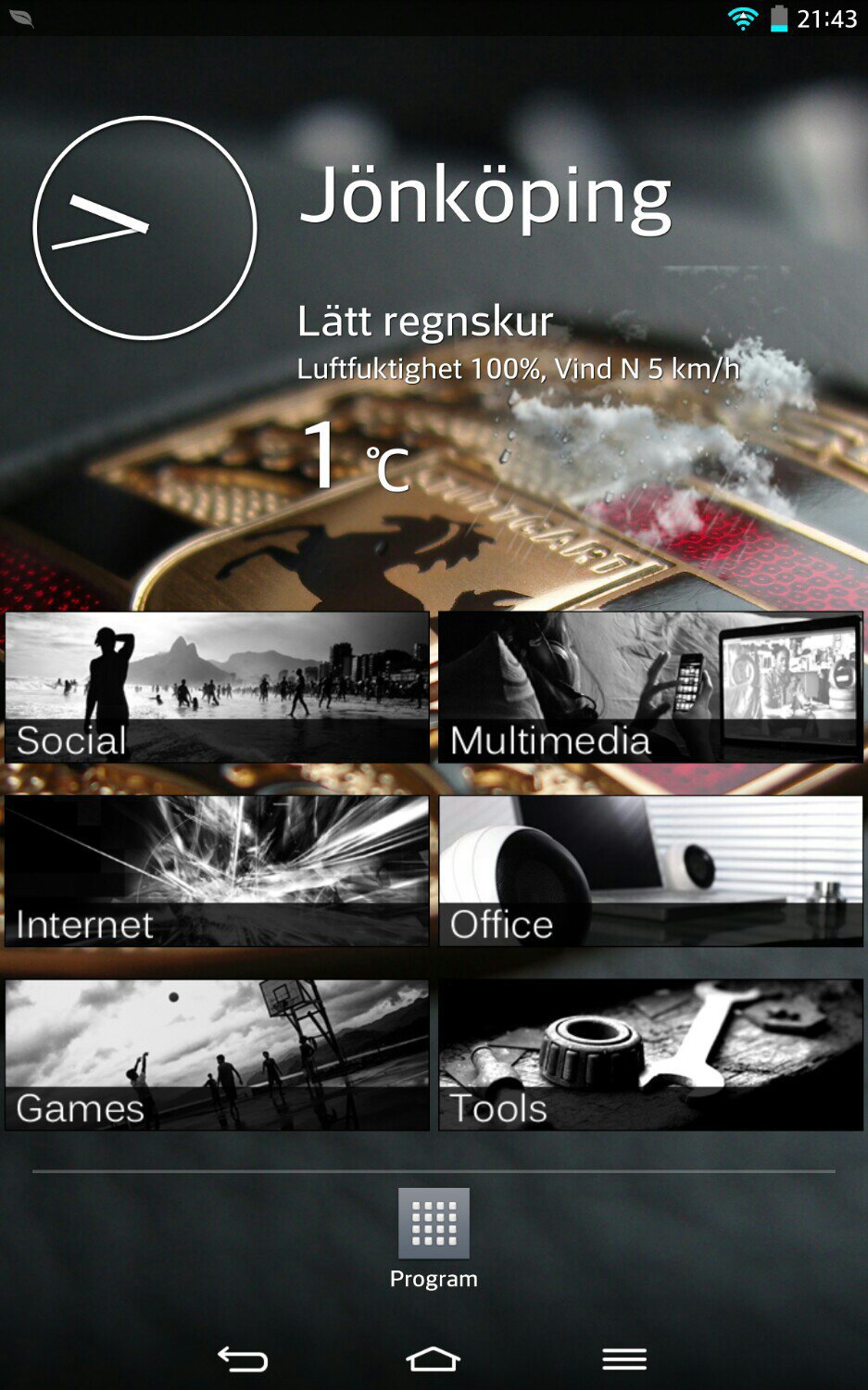Open the Internet category tile
Viewport: 868px width, 1390px height.
[217, 870]
